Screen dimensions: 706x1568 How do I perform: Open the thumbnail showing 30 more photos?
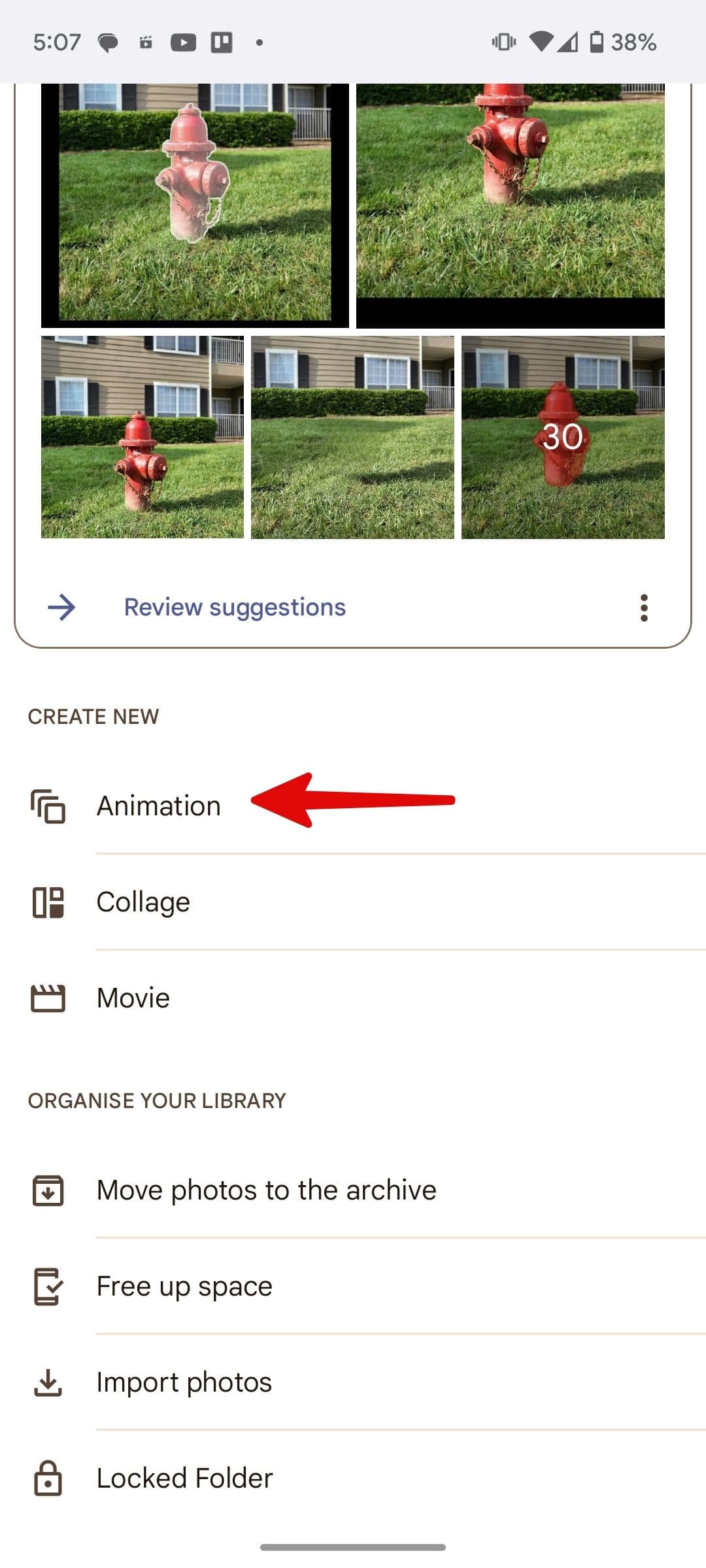(x=563, y=437)
